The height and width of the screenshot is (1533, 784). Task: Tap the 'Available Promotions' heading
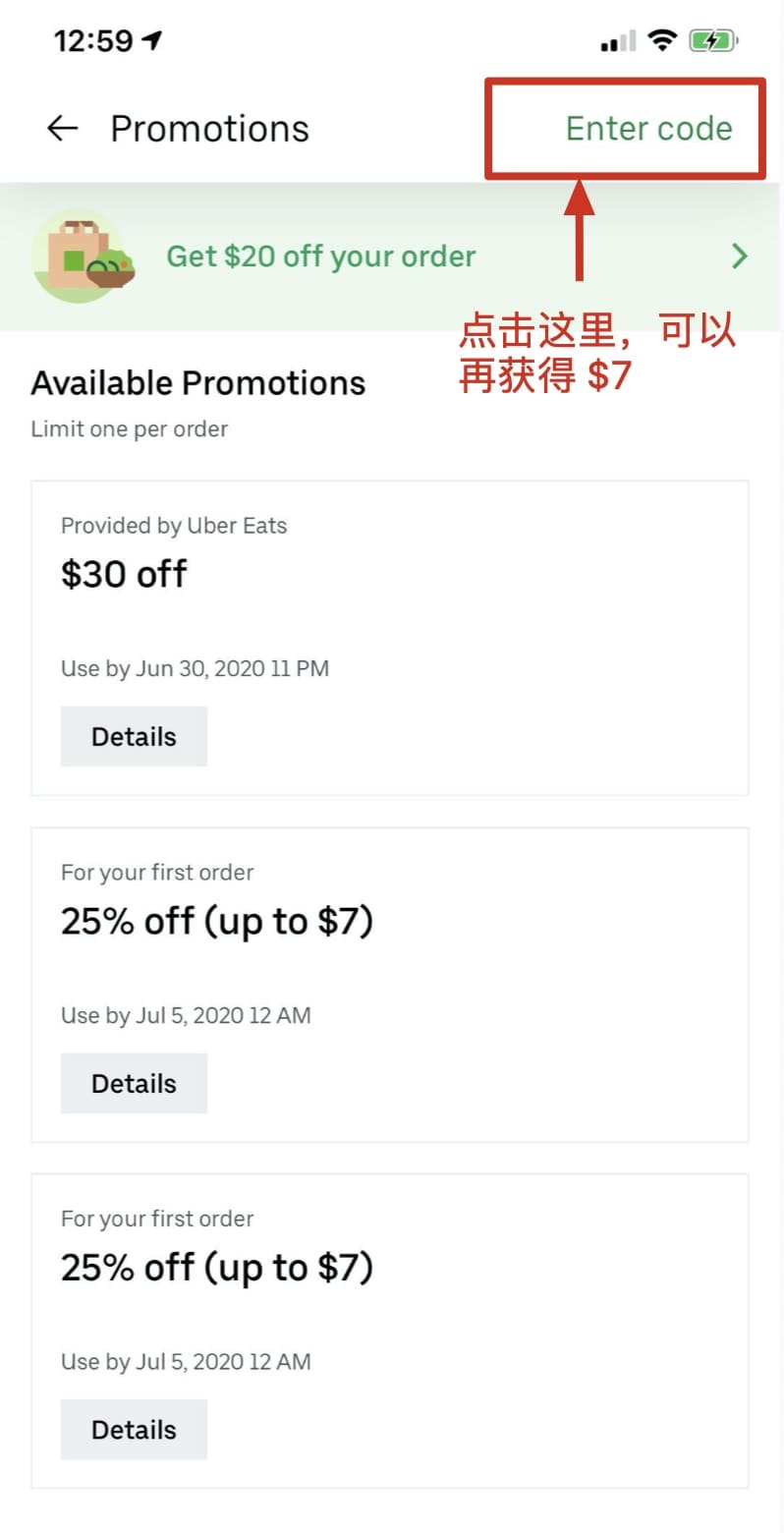197,382
